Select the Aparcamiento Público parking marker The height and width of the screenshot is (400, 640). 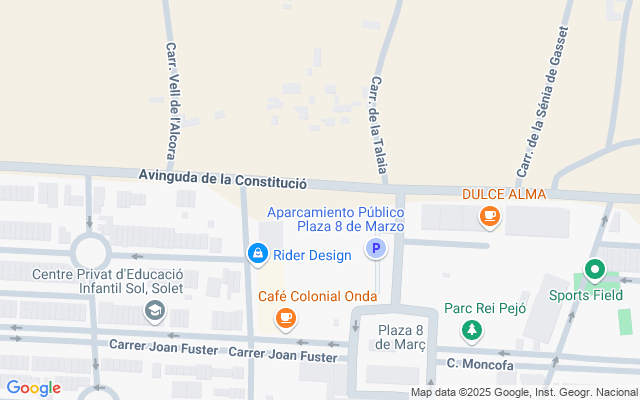[376, 249]
